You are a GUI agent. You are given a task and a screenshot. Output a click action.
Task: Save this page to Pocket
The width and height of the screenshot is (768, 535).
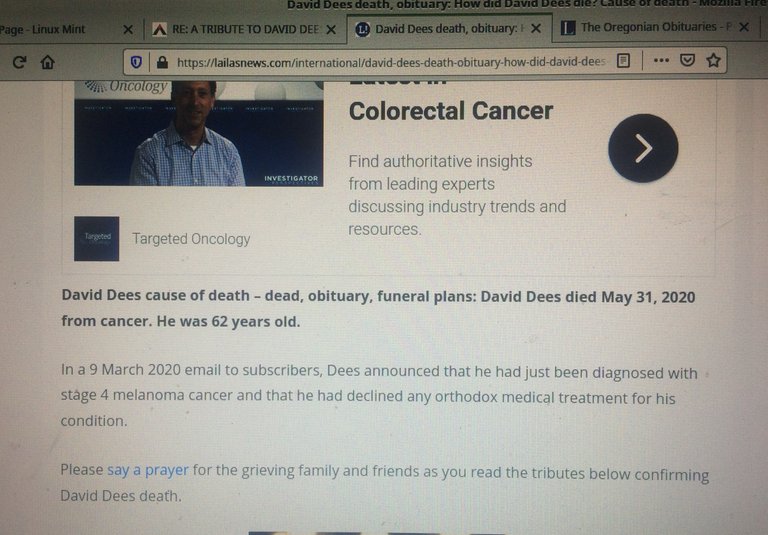(687, 61)
